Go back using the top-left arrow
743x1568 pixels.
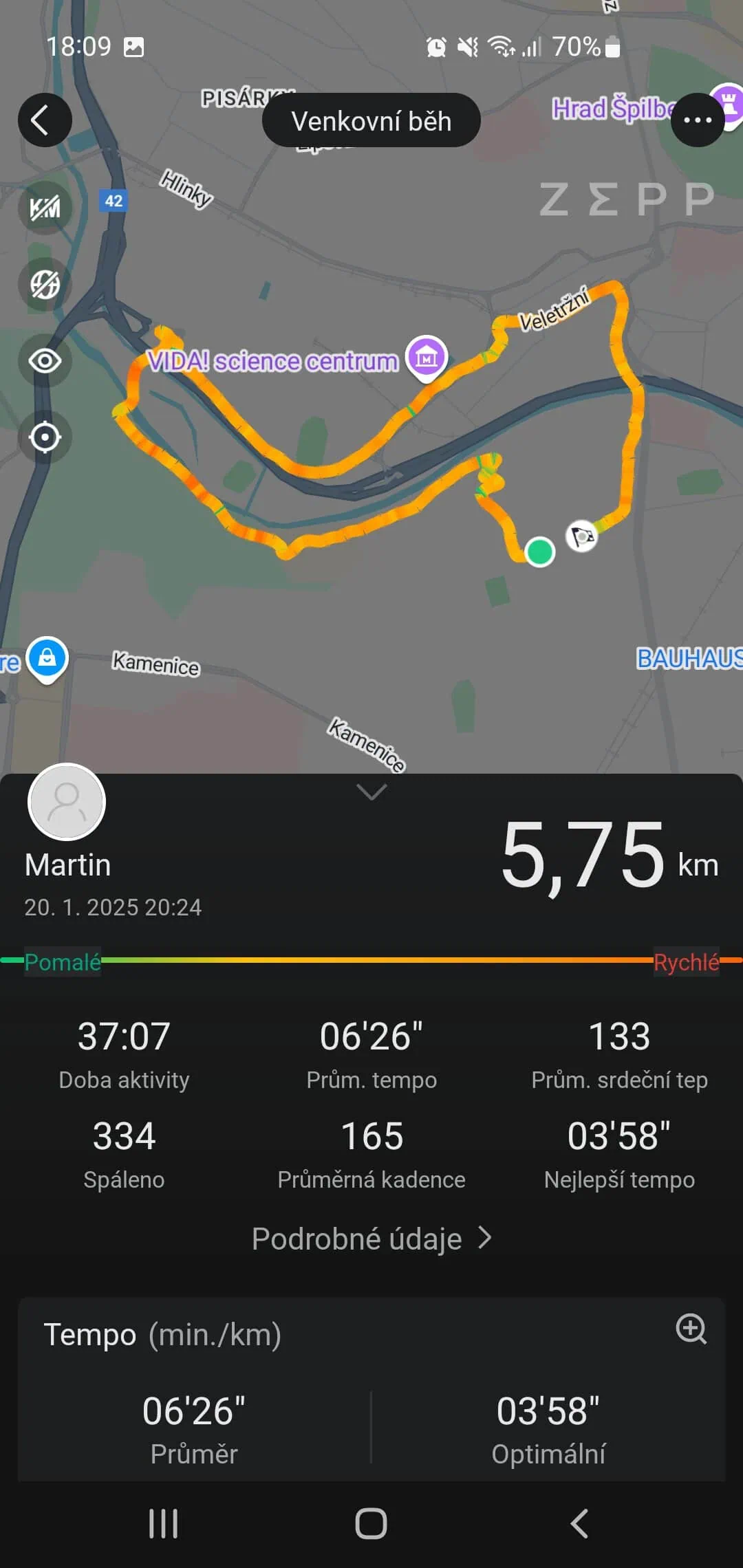tap(45, 120)
